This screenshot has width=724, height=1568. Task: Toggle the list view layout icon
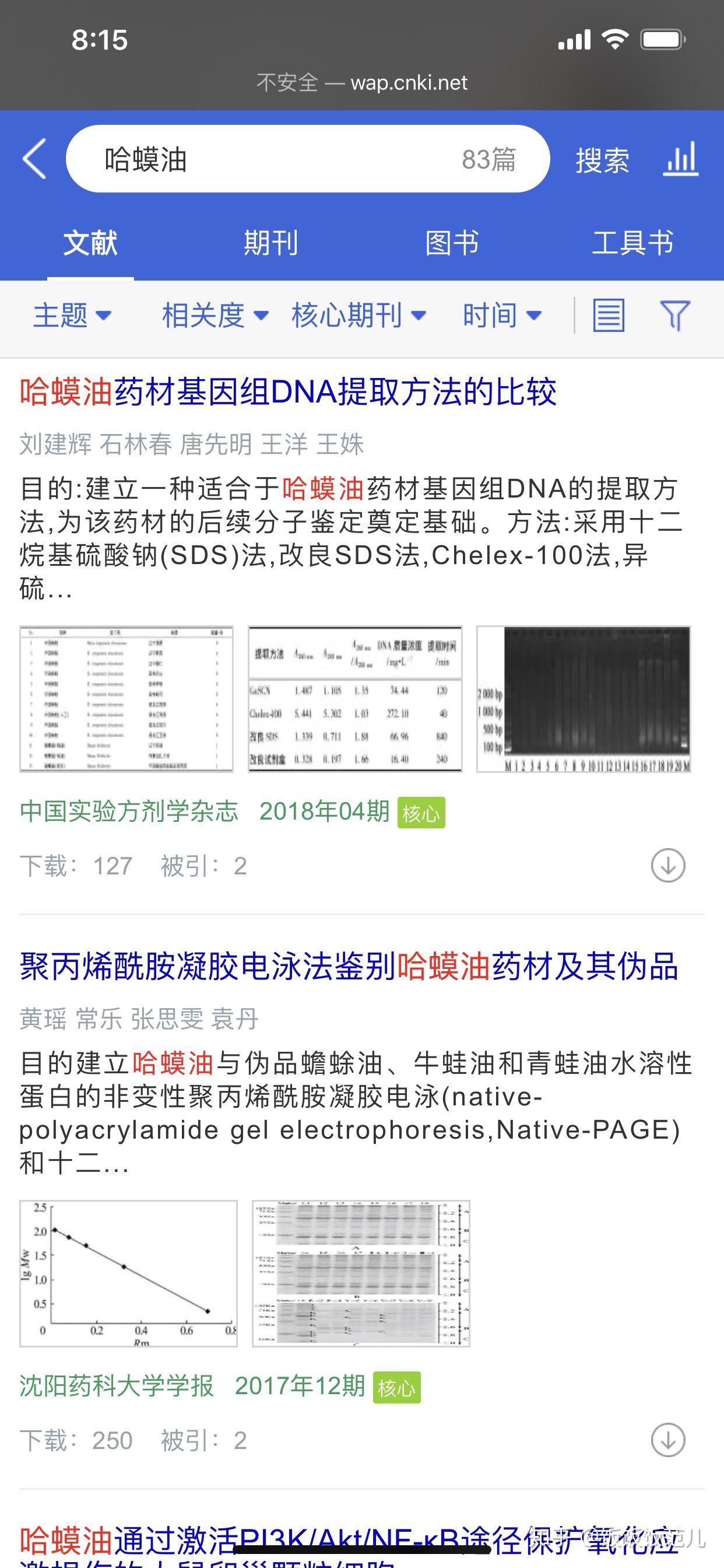pos(609,316)
